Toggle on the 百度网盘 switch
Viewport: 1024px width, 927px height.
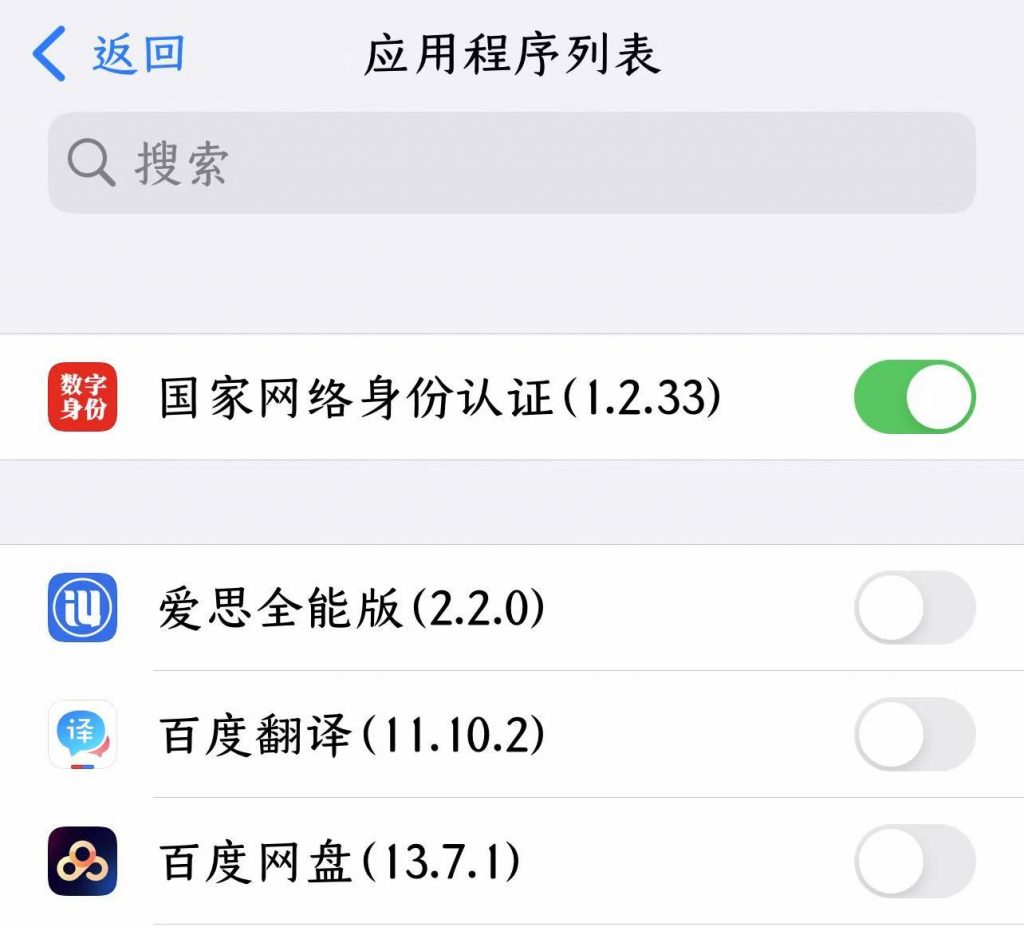pyautogui.click(x=914, y=861)
